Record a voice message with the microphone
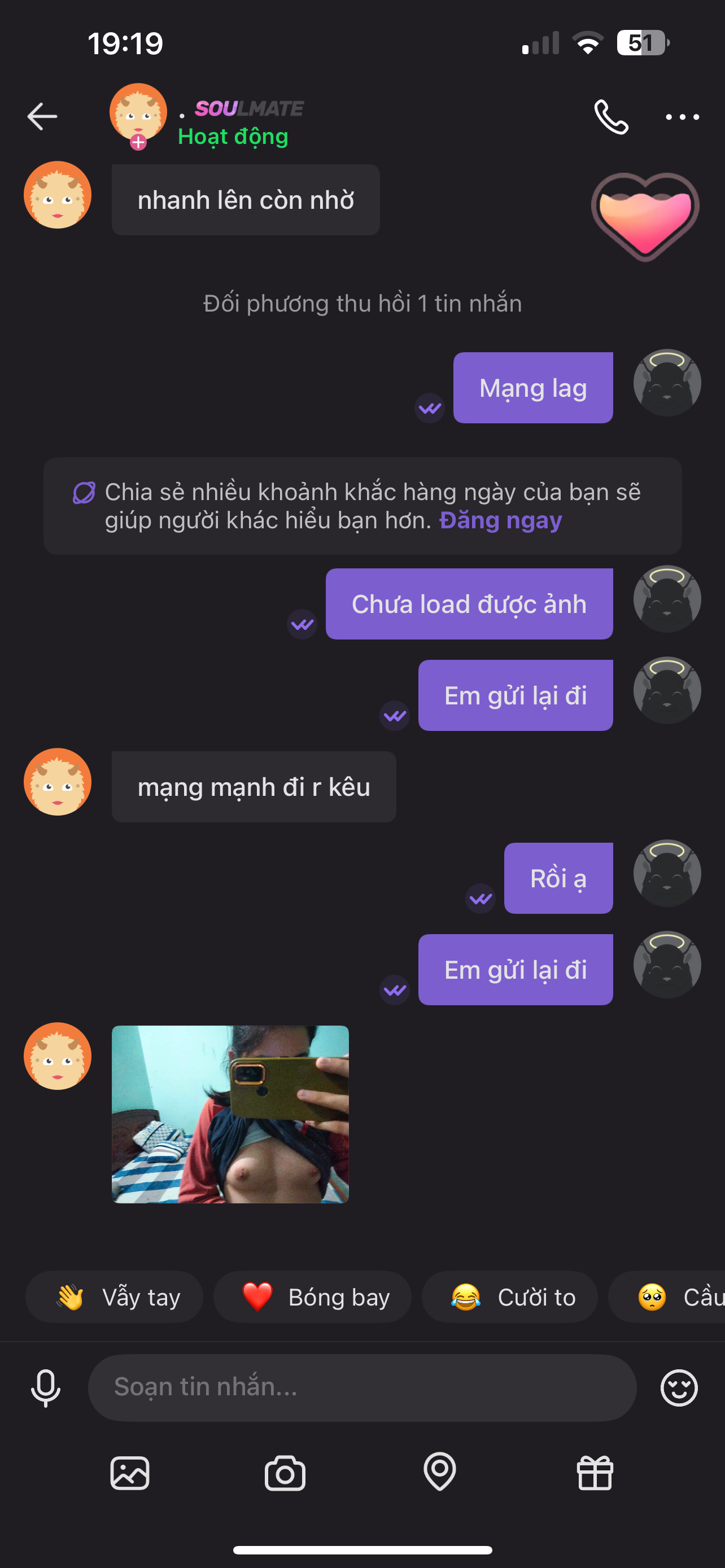The width and height of the screenshot is (725, 1568). point(46,1388)
